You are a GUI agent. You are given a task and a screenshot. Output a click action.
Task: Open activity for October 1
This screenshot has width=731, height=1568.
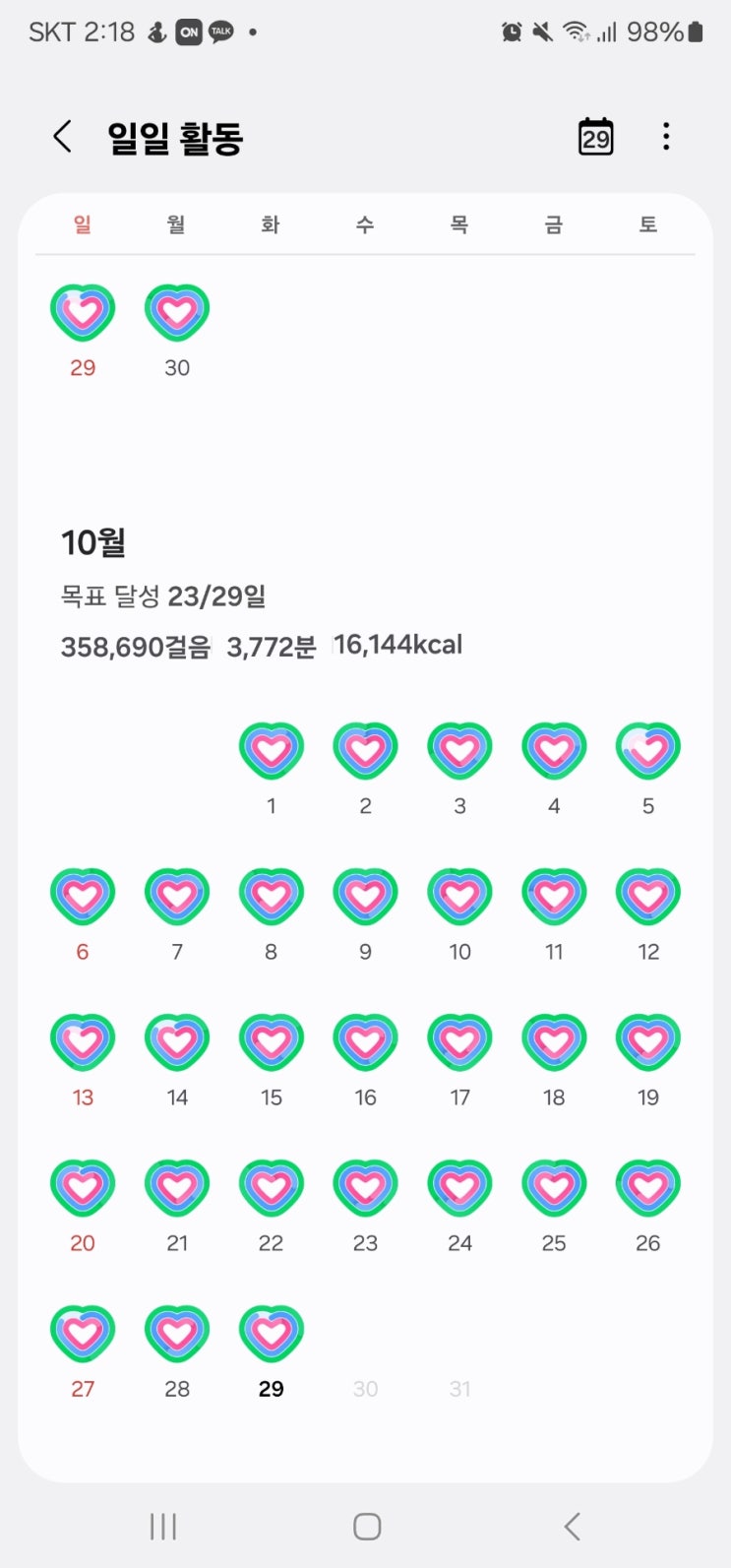[x=272, y=752]
